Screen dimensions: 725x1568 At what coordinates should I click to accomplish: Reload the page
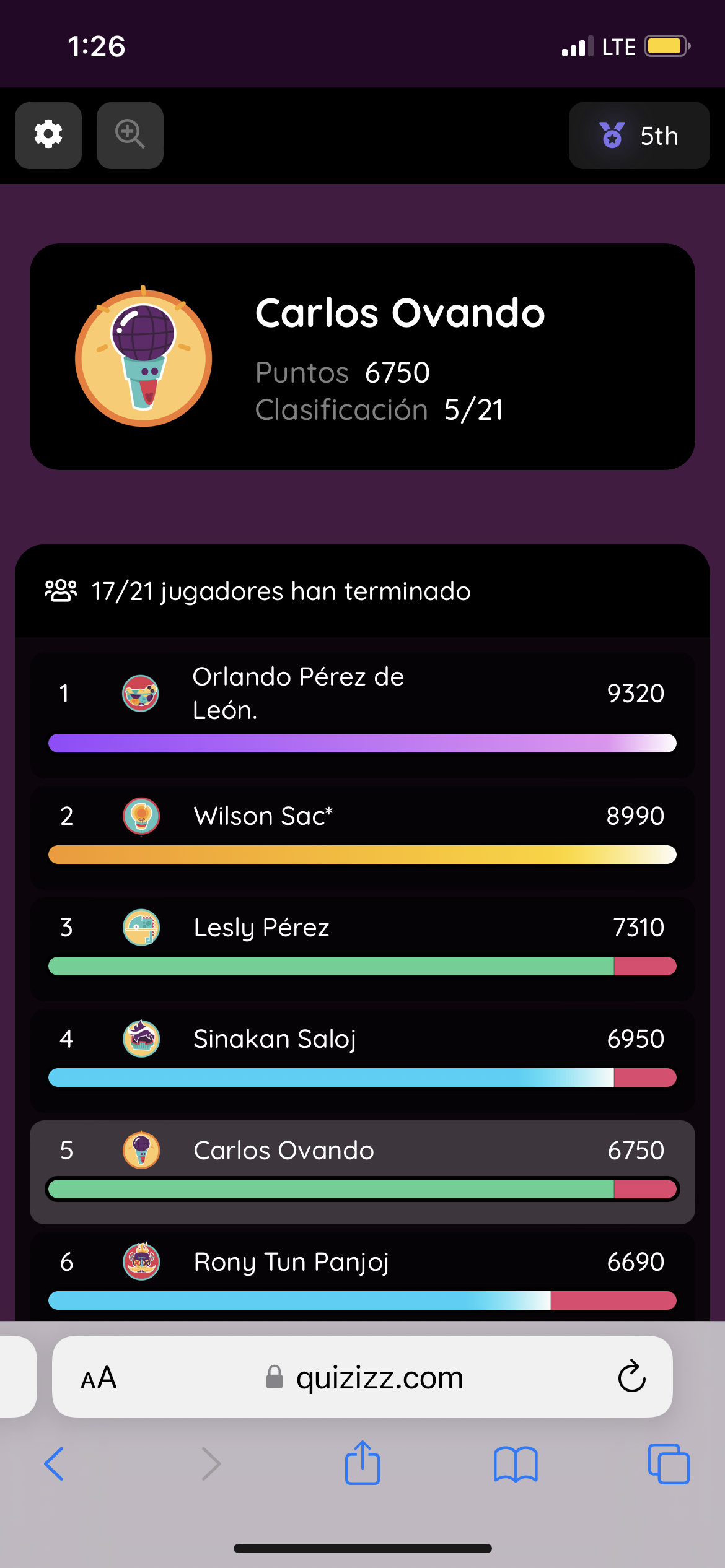(x=631, y=1376)
